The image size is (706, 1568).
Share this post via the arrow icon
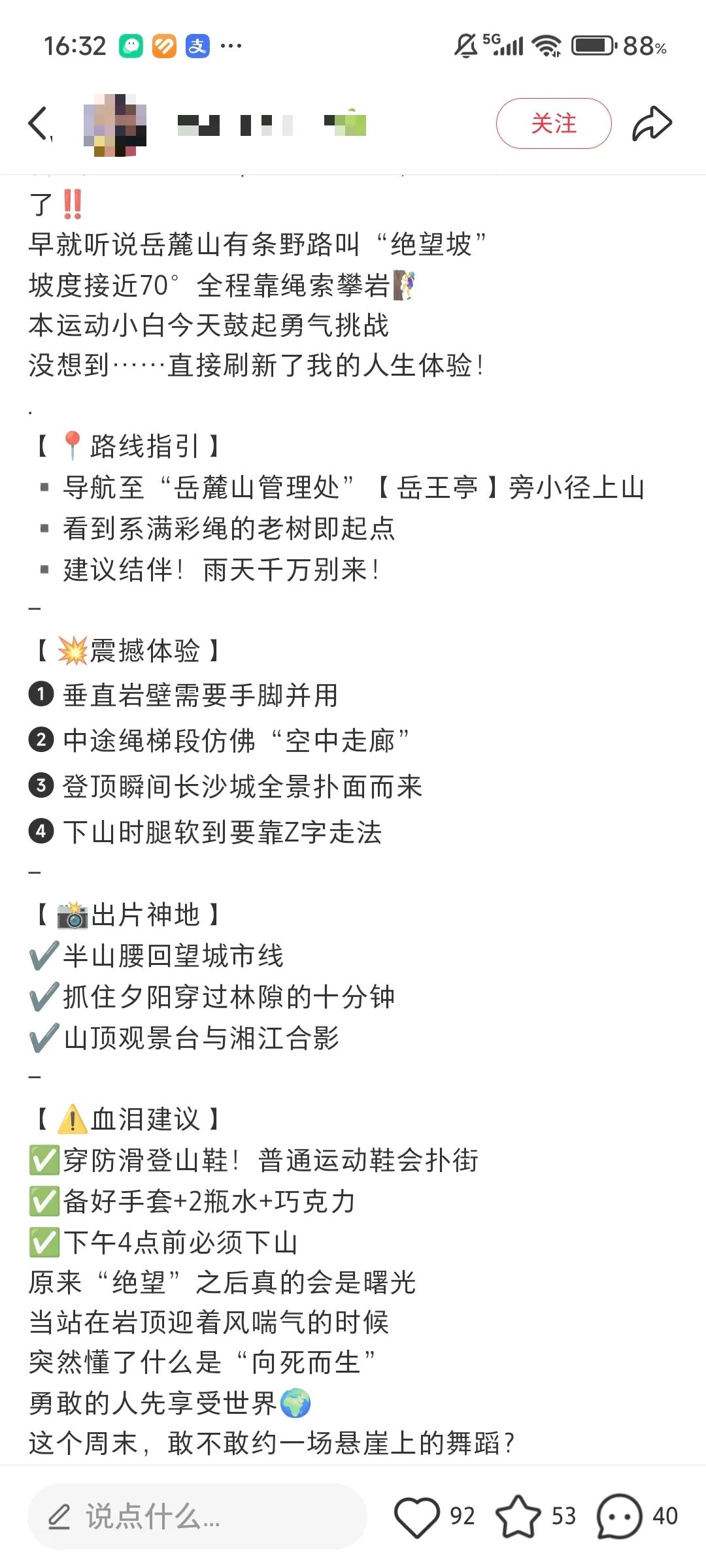tap(652, 123)
